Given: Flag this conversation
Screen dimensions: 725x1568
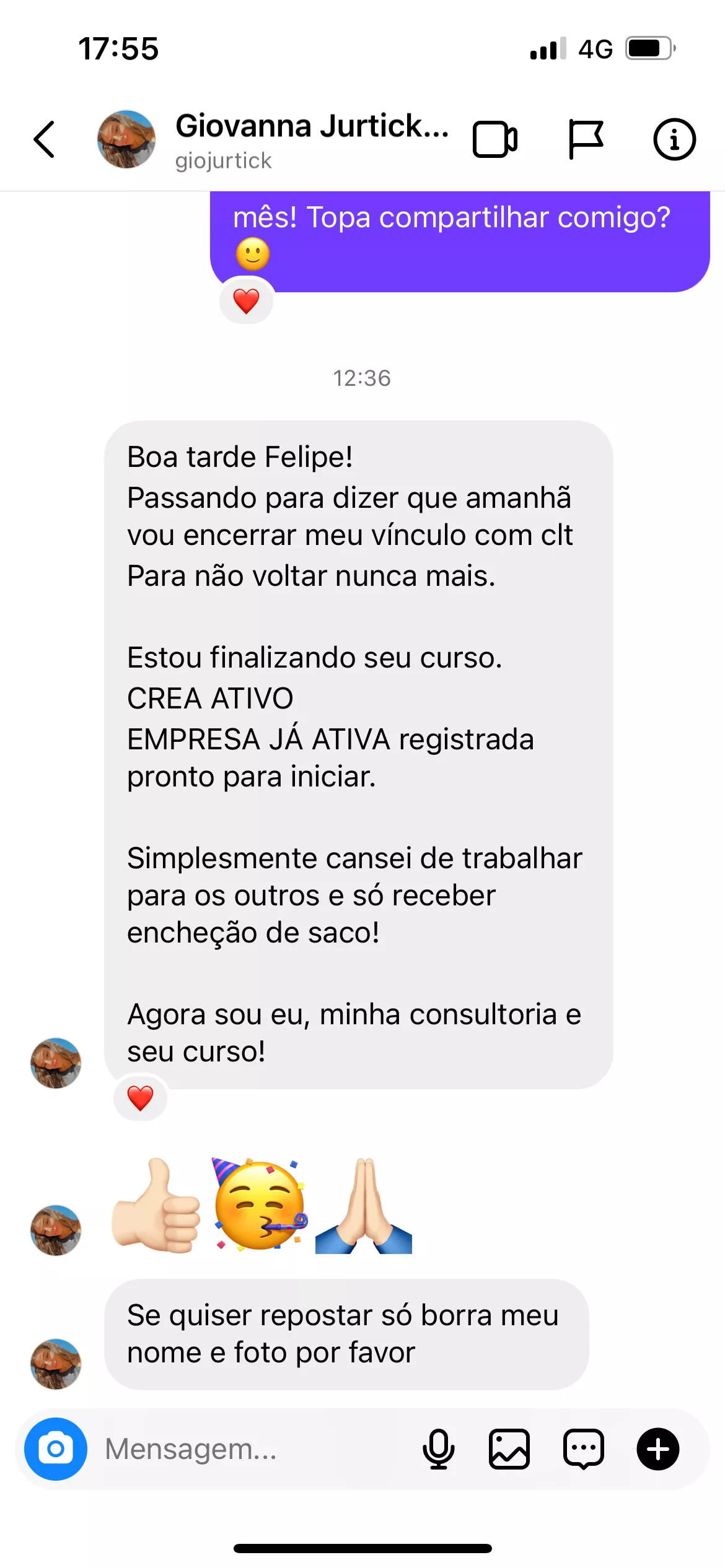Looking at the screenshot, I should pos(585,139).
